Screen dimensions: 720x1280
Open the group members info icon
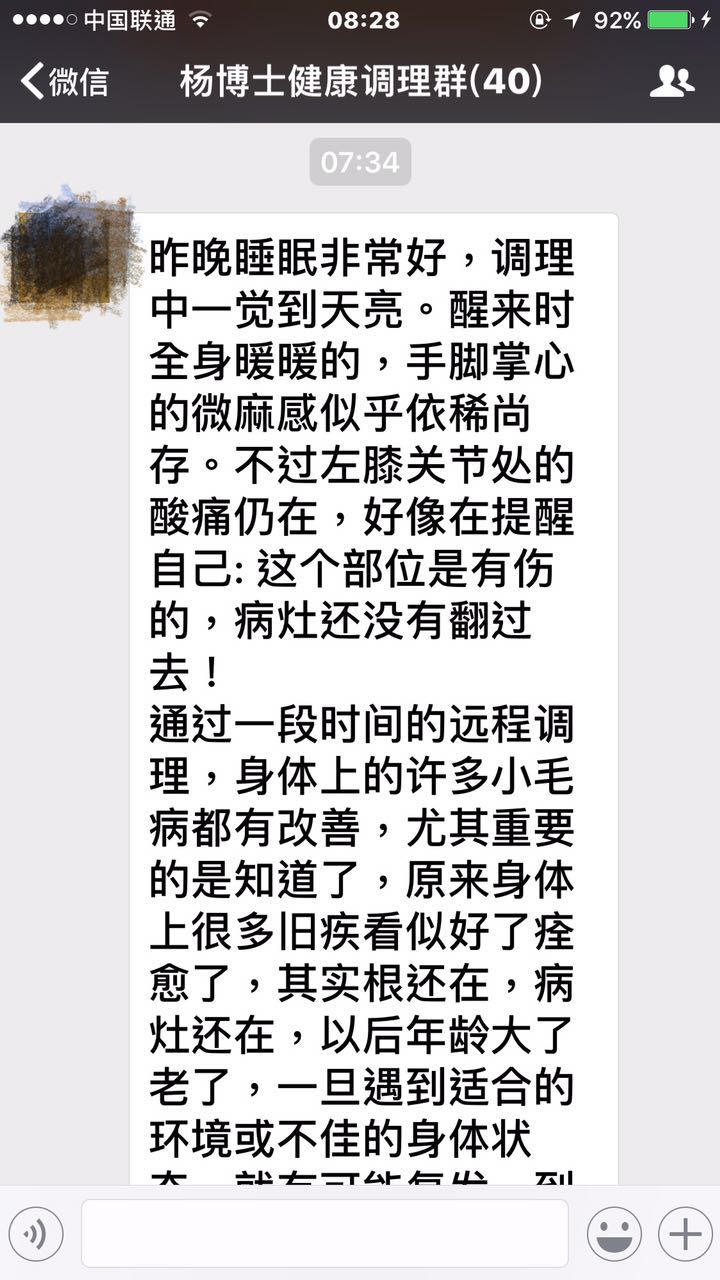point(671,81)
